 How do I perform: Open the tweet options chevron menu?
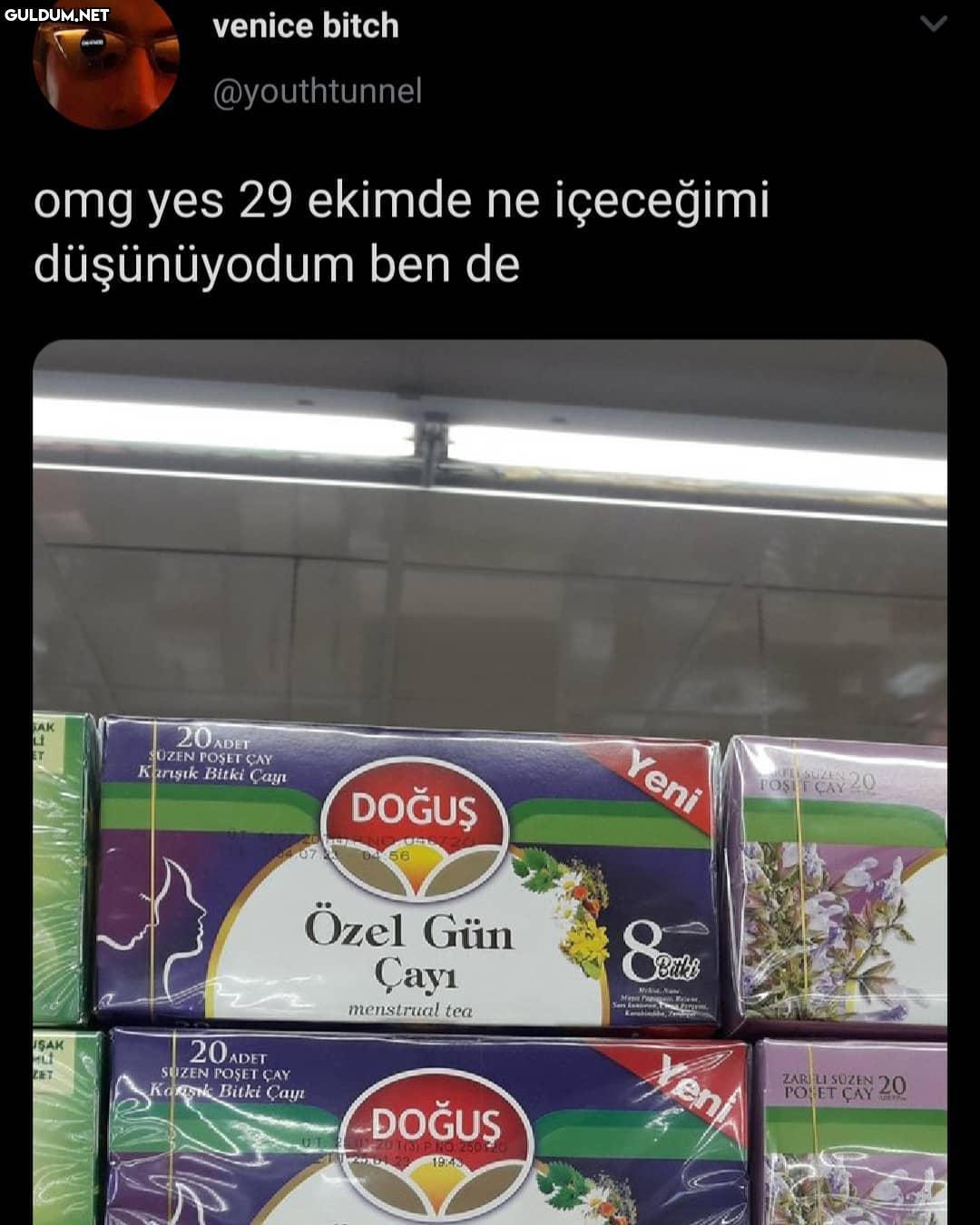(934, 24)
